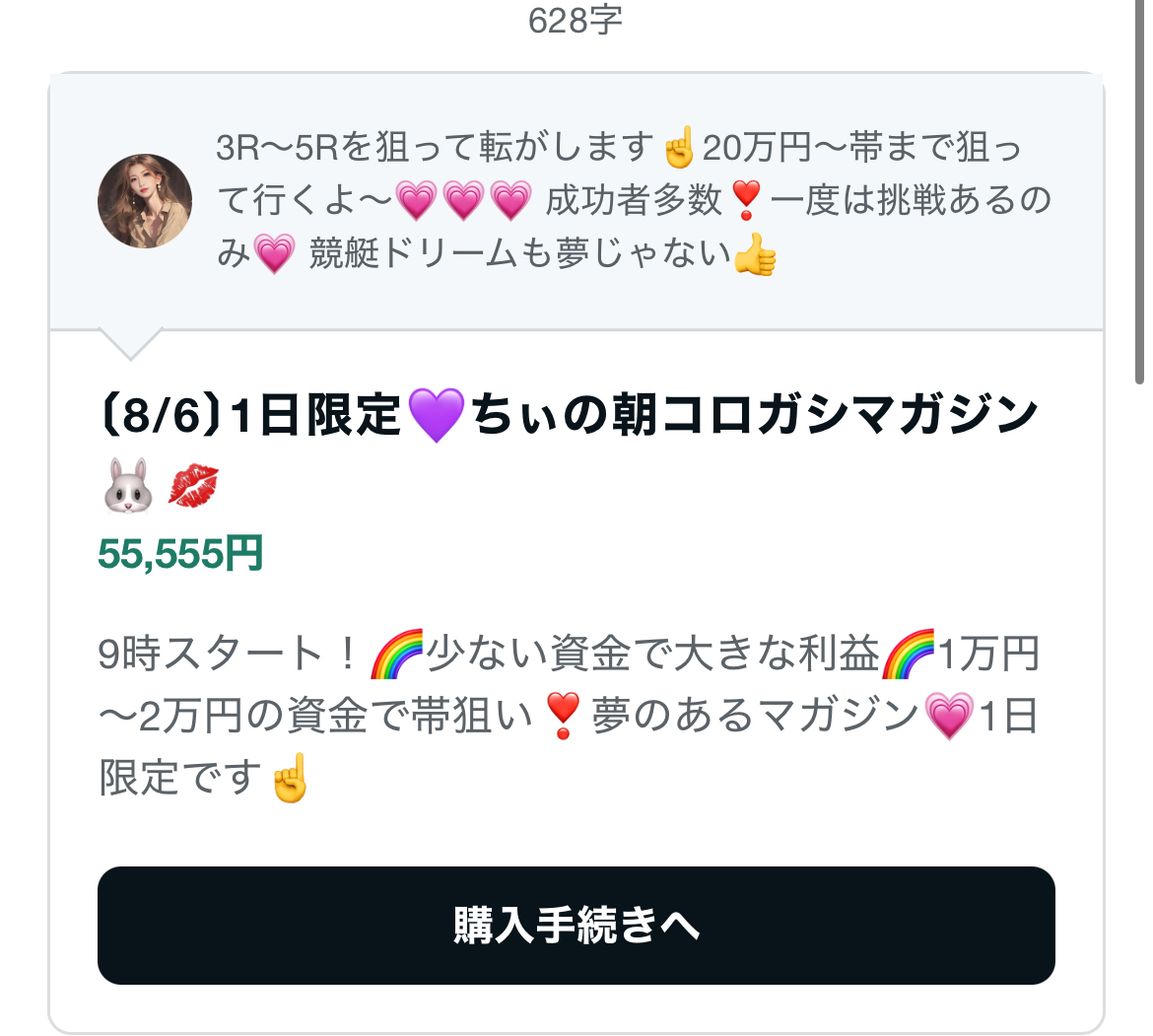
Task: Tap the 購入手続きへ purchase button
Action: coord(576,925)
